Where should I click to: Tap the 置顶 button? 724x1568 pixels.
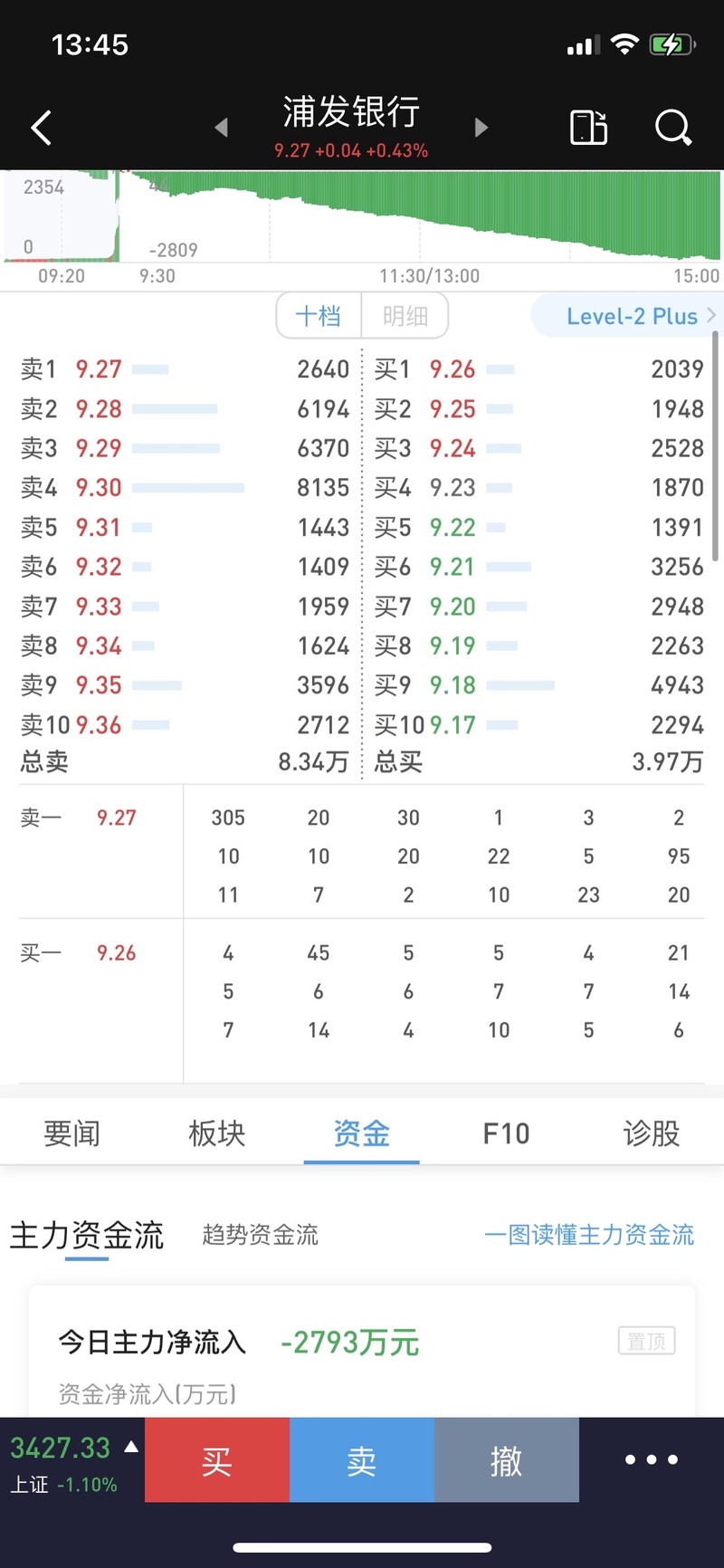647,1341
